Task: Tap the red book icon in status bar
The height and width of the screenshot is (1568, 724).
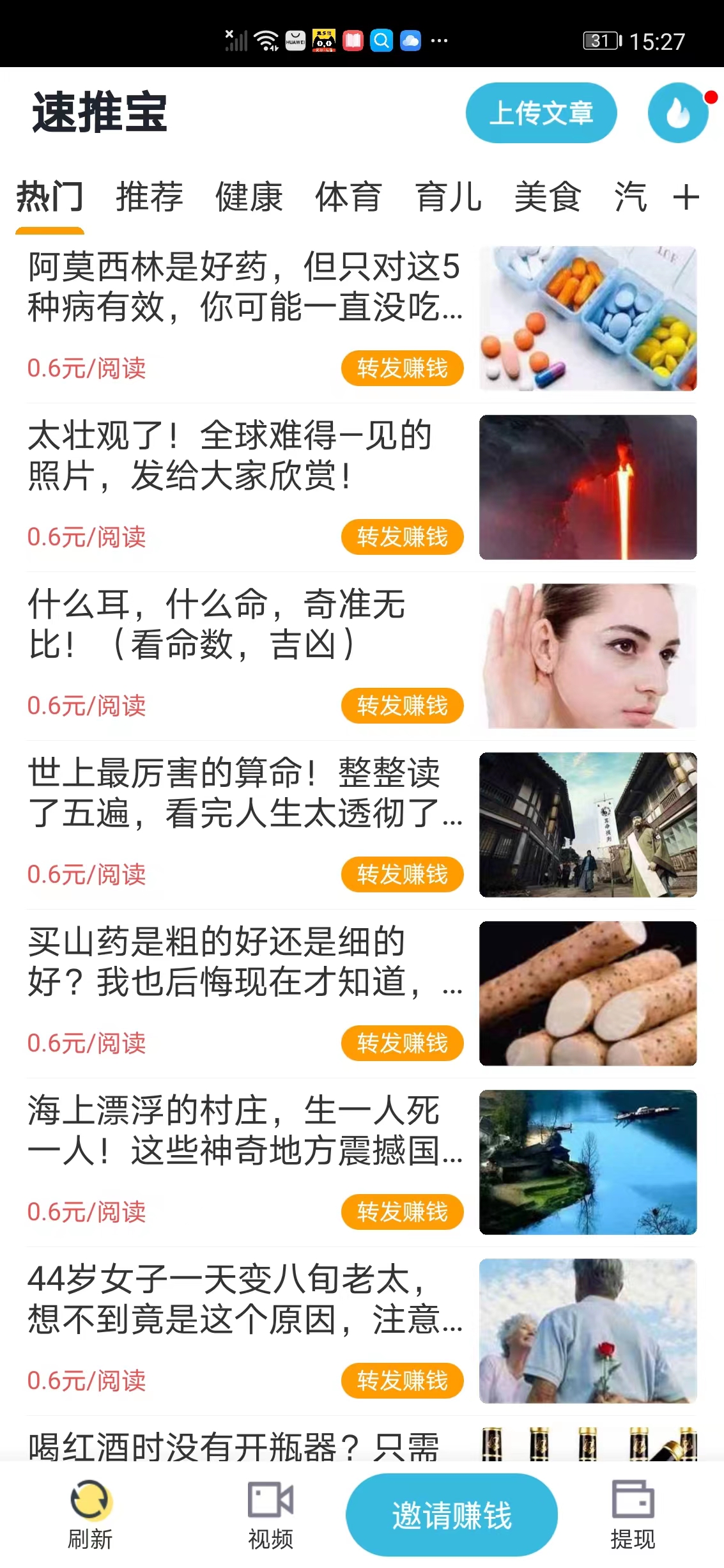Action: [x=352, y=42]
